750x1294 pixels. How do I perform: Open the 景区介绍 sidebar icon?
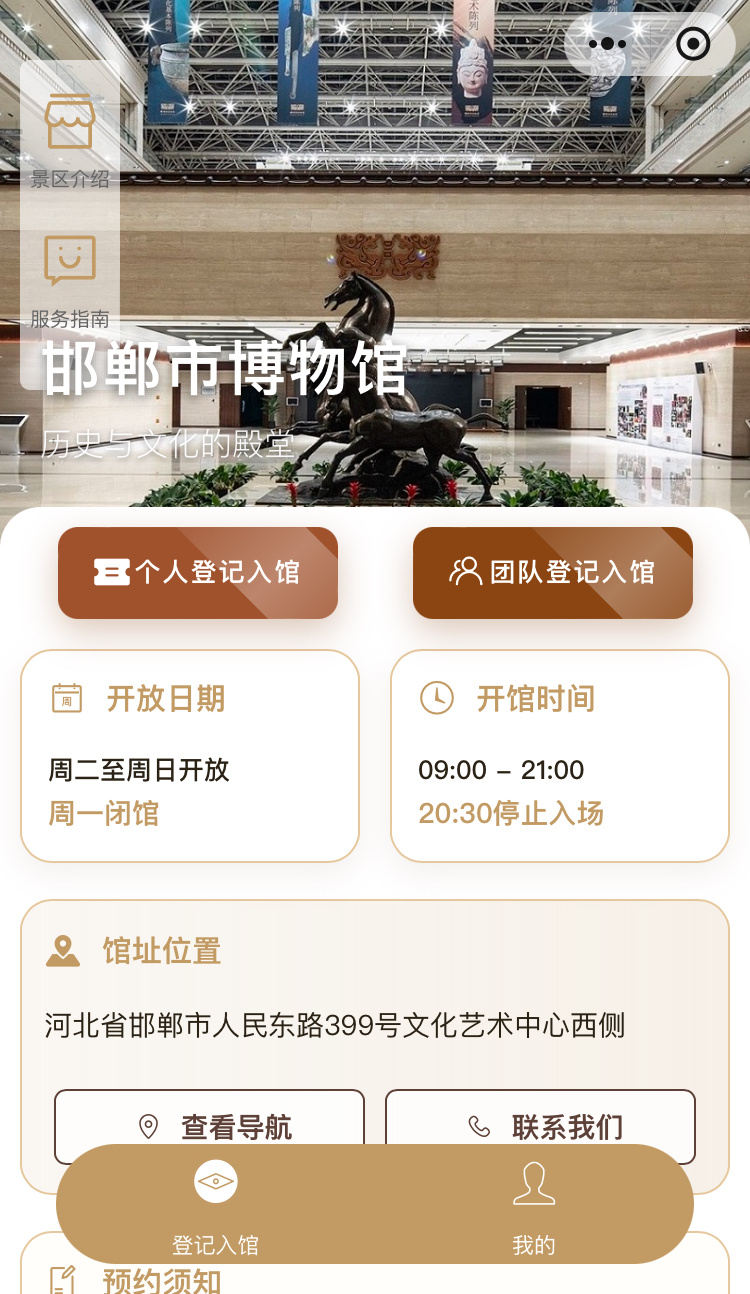coord(68,120)
